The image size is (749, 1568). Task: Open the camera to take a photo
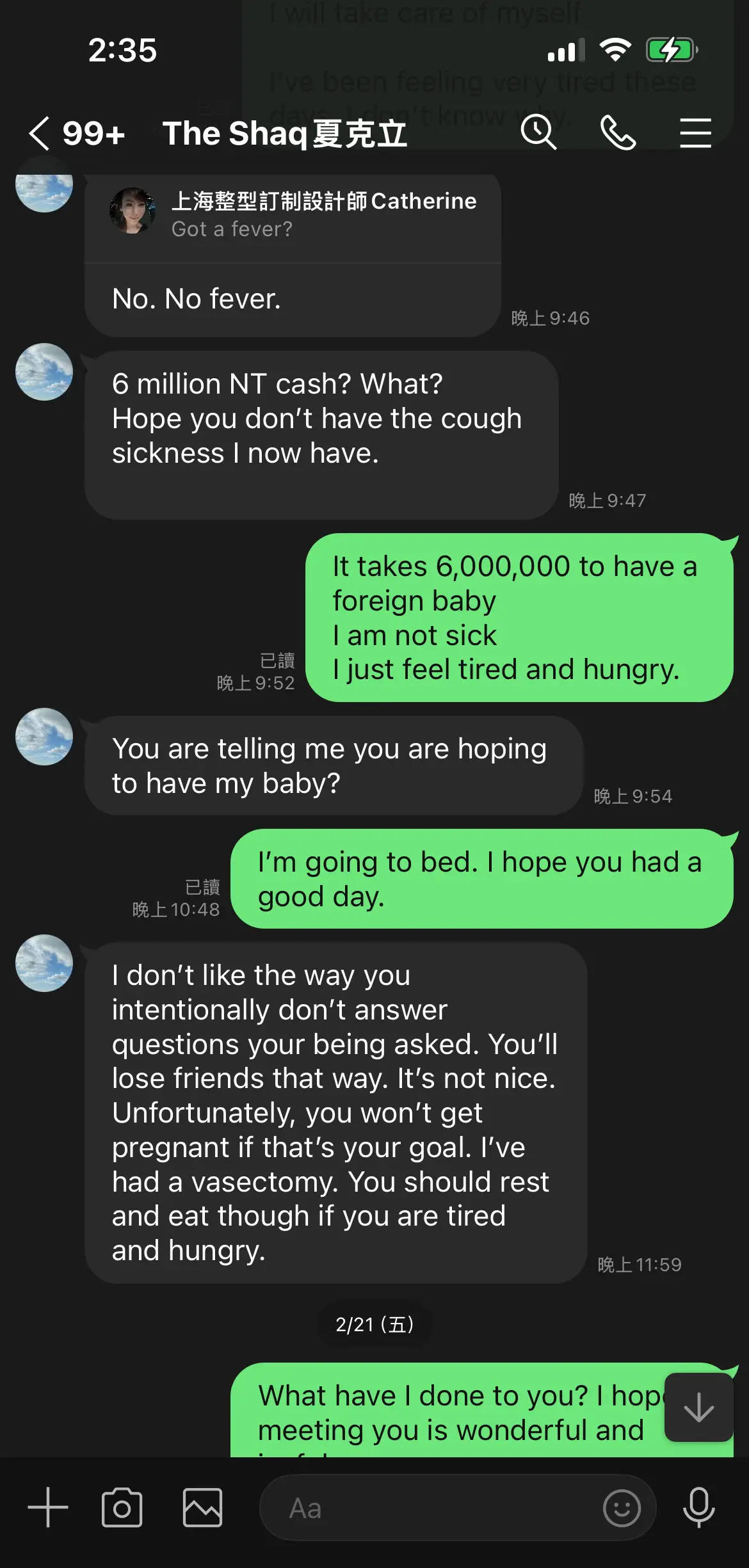point(122,1508)
